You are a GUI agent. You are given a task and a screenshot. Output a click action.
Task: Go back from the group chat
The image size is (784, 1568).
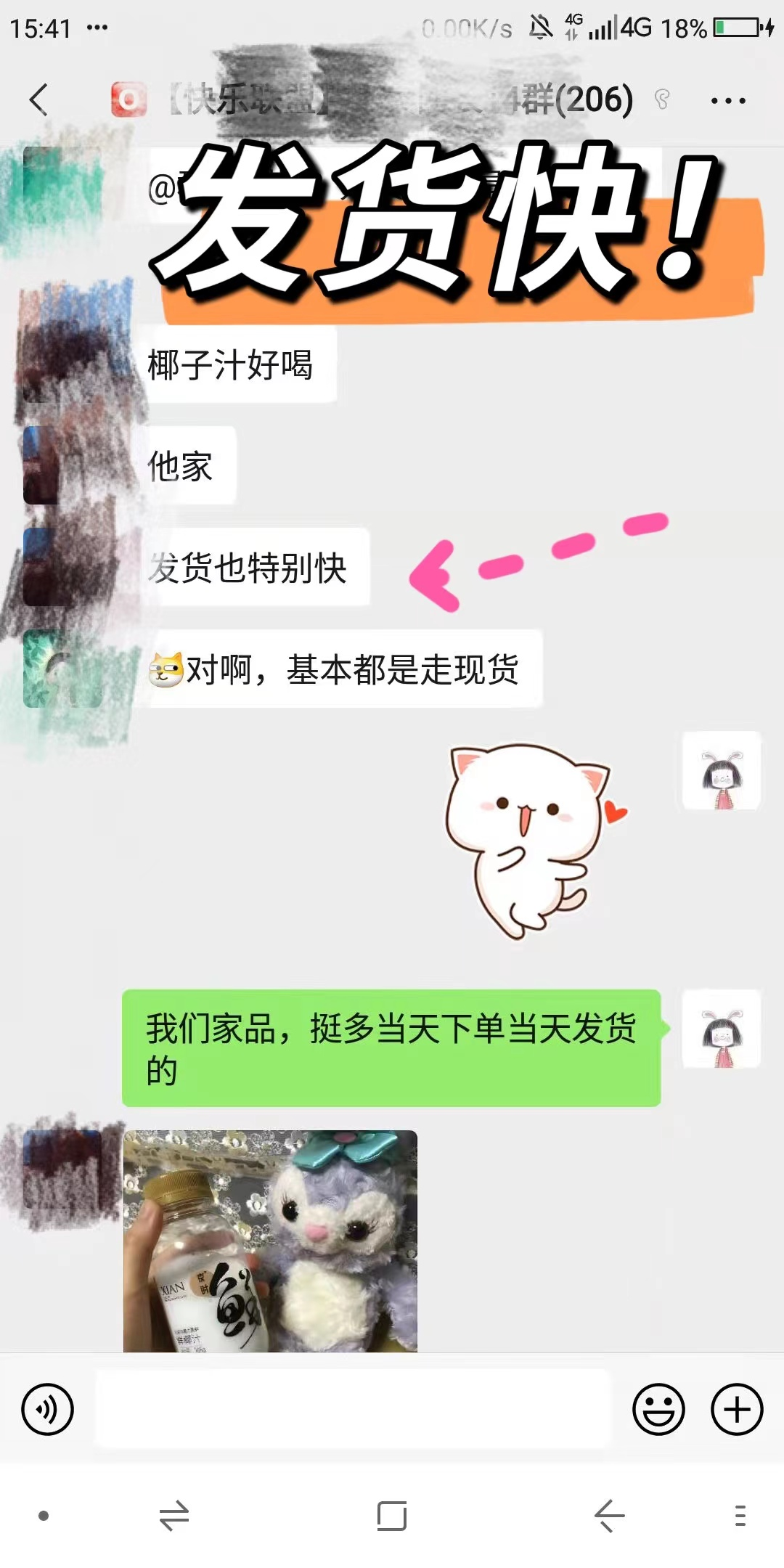39,99
